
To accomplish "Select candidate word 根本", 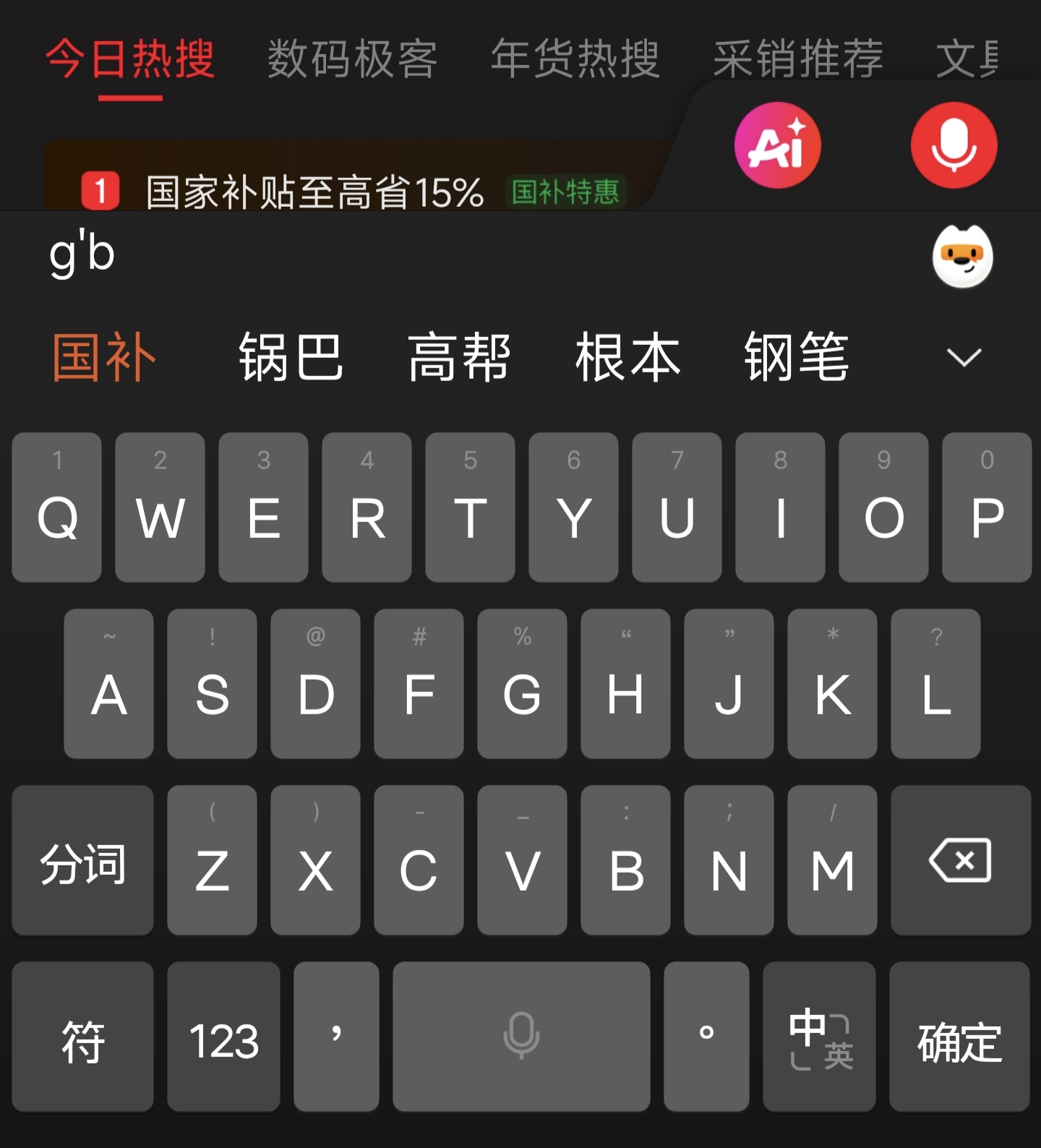I will coord(627,357).
